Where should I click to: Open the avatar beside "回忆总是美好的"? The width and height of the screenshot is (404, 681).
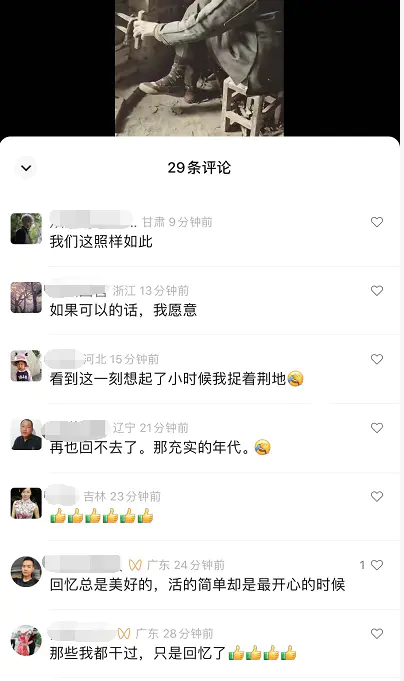[26, 572]
